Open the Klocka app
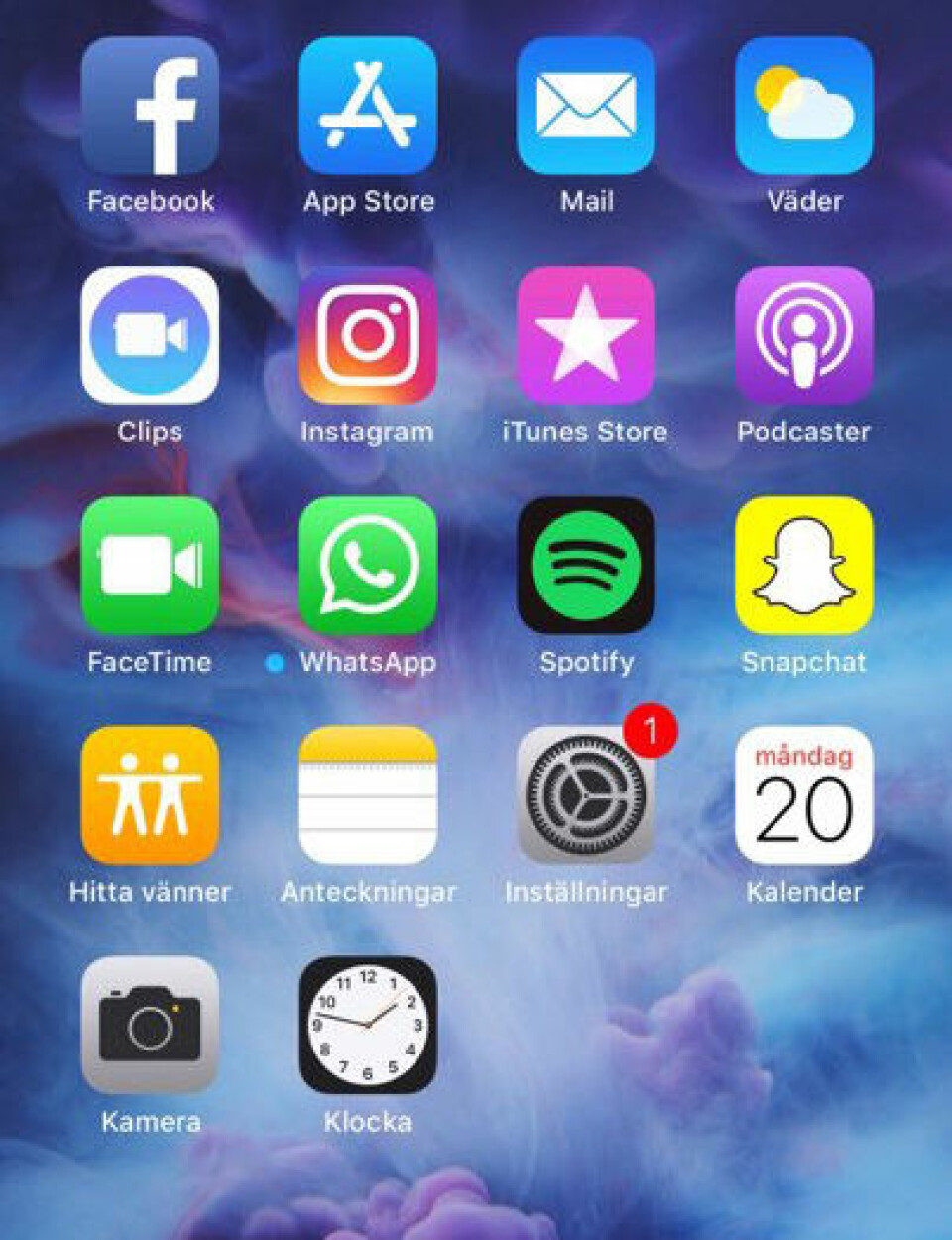Viewport: 952px width, 1240px height. [368, 1026]
